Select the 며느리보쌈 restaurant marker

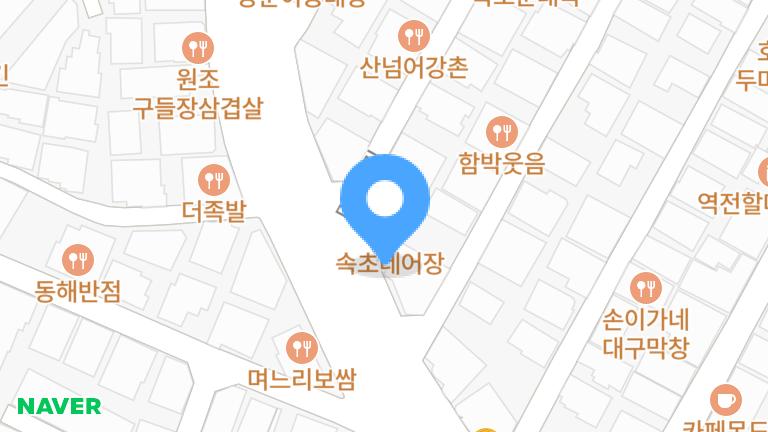point(301,348)
